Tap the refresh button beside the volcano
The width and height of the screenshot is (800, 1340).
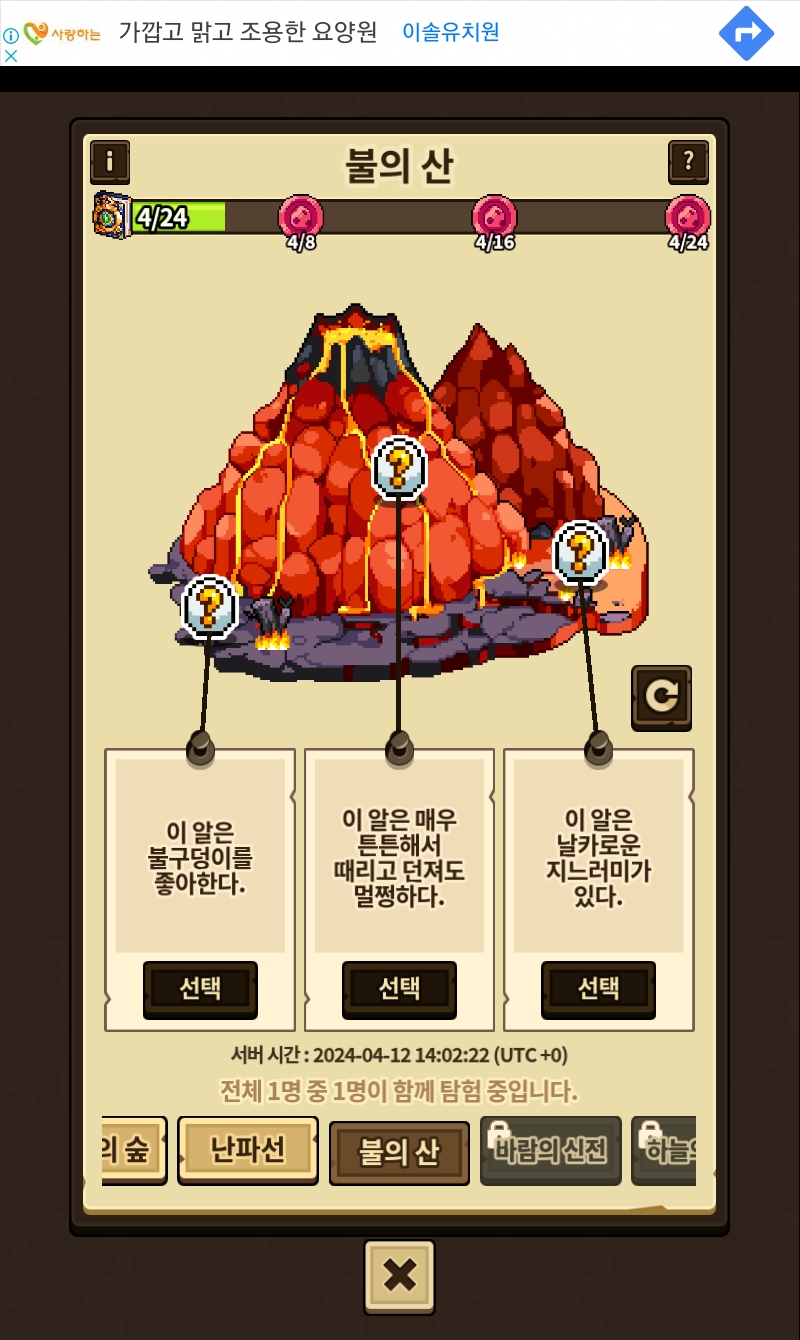[x=661, y=697]
